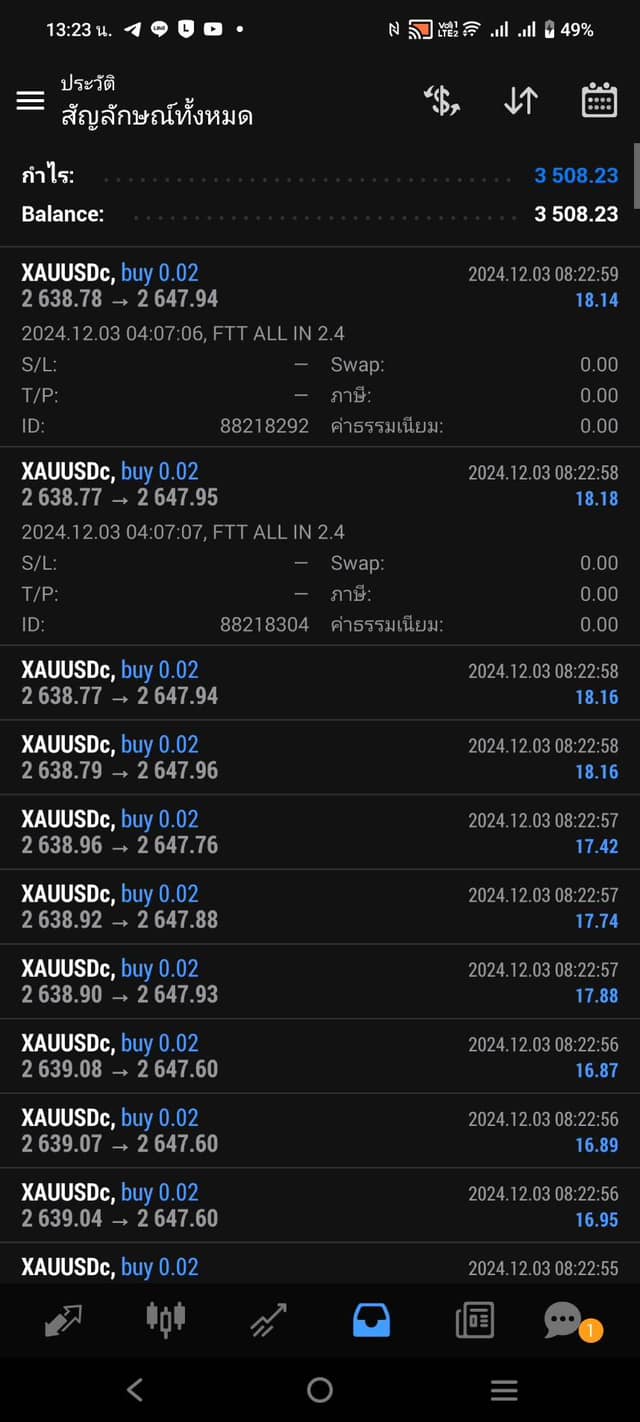Go back using the system back button

pyautogui.click(x=135, y=1389)
